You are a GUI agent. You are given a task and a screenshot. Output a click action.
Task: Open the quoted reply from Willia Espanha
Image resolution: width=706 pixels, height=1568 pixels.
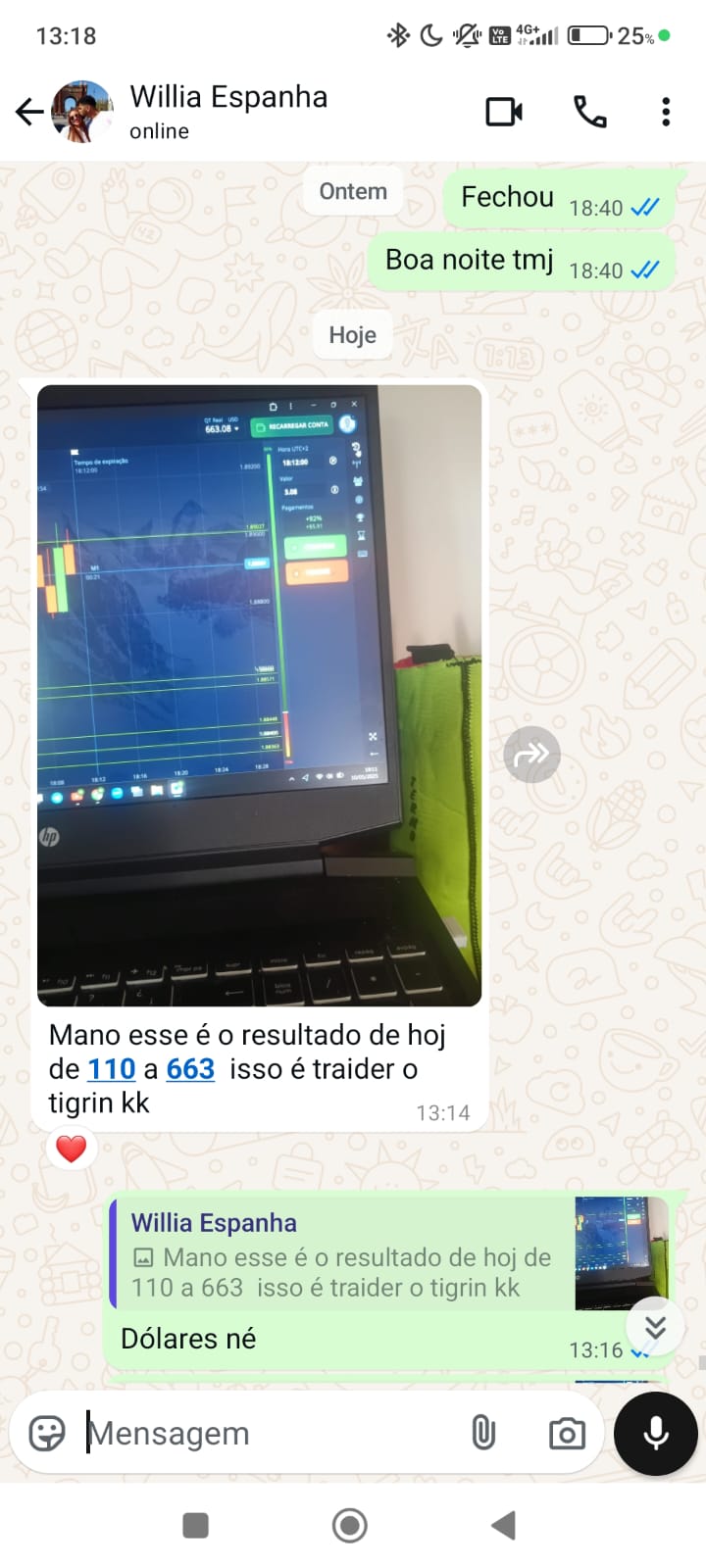[x=343, y=1254]
